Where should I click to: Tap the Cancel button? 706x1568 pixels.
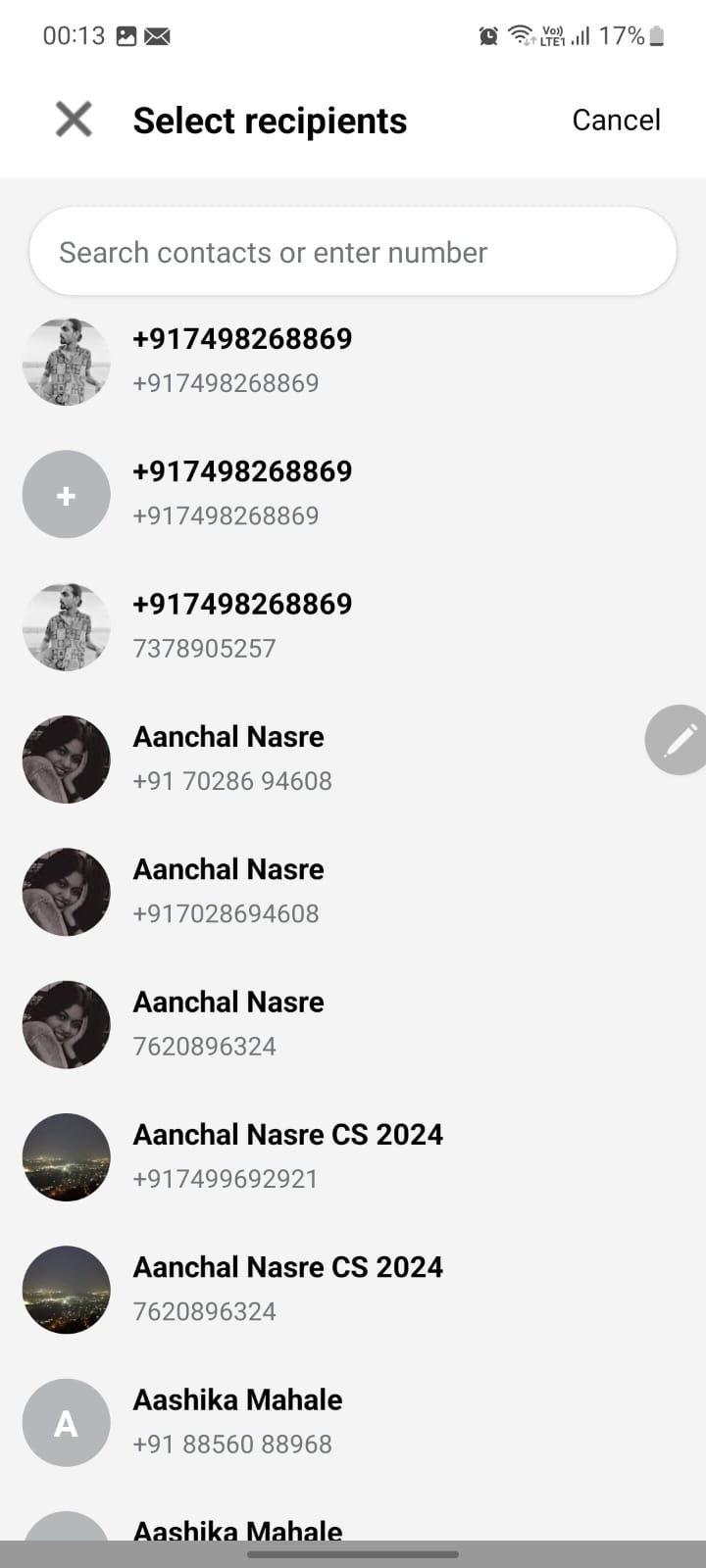point(616,120)
